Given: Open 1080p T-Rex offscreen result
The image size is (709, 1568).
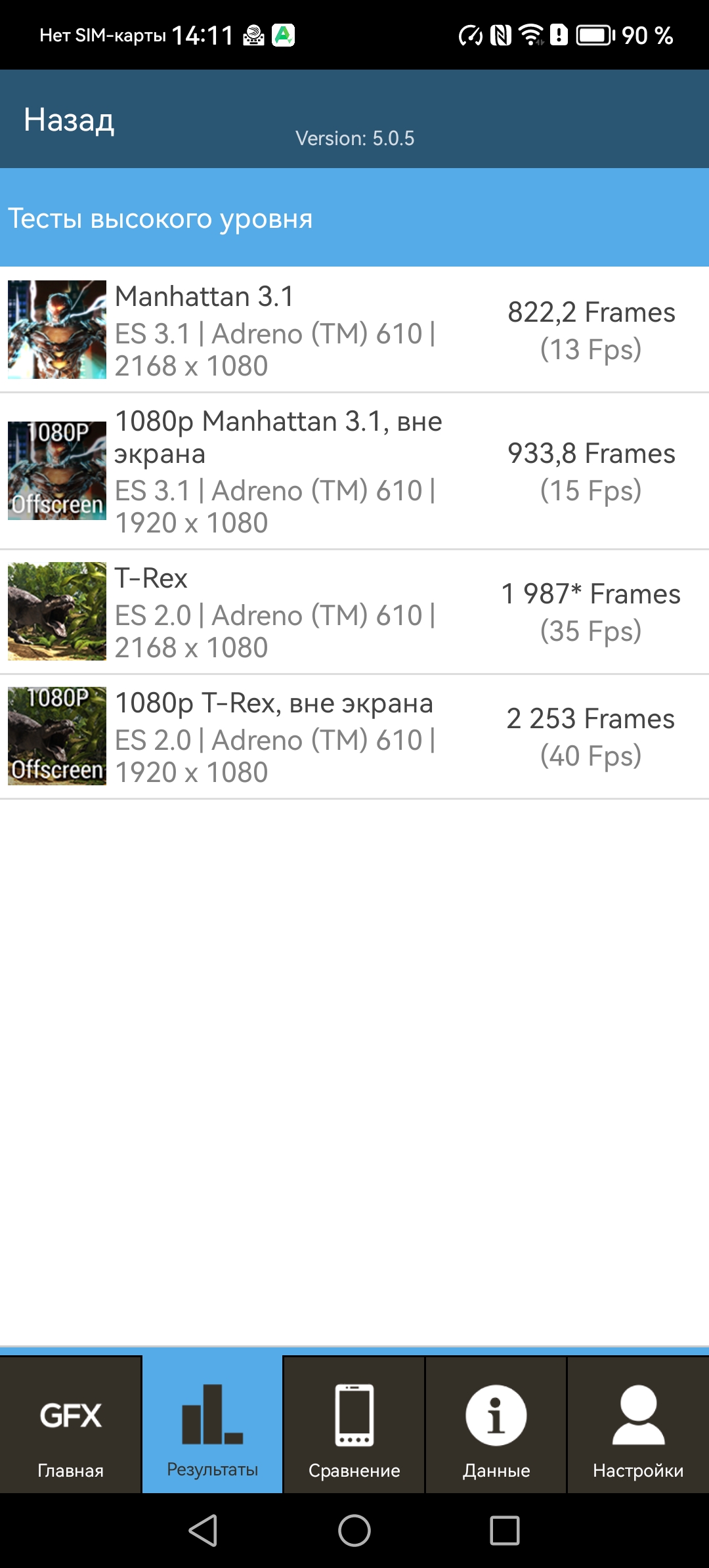Looking at the screenshot, I should point(354,737).
